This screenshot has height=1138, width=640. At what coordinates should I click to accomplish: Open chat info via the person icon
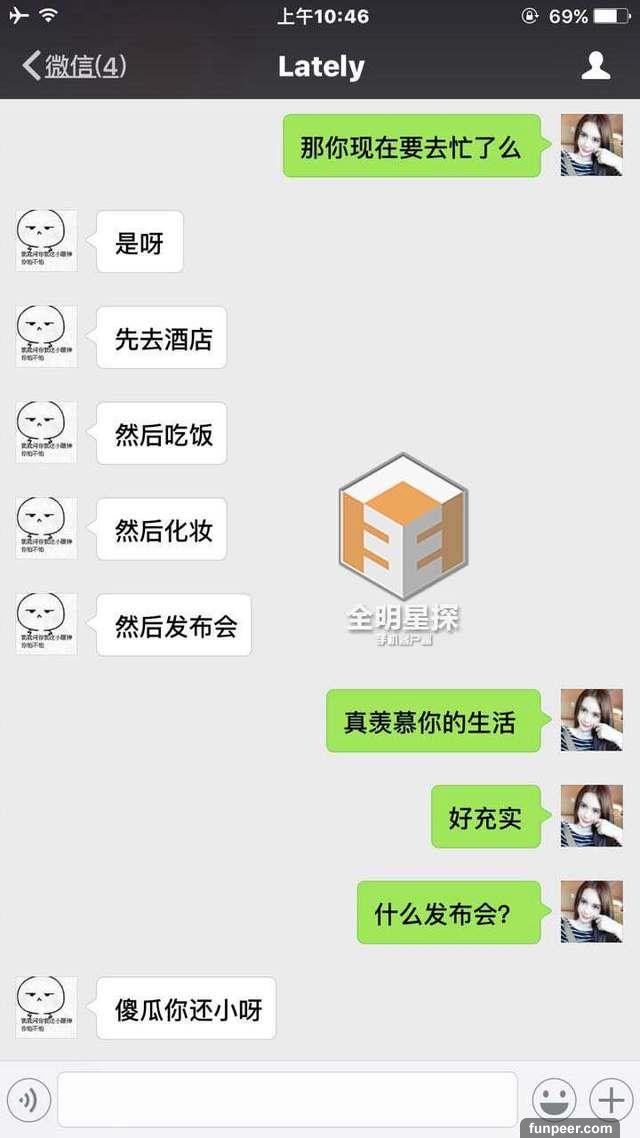(x=596, y=66)
